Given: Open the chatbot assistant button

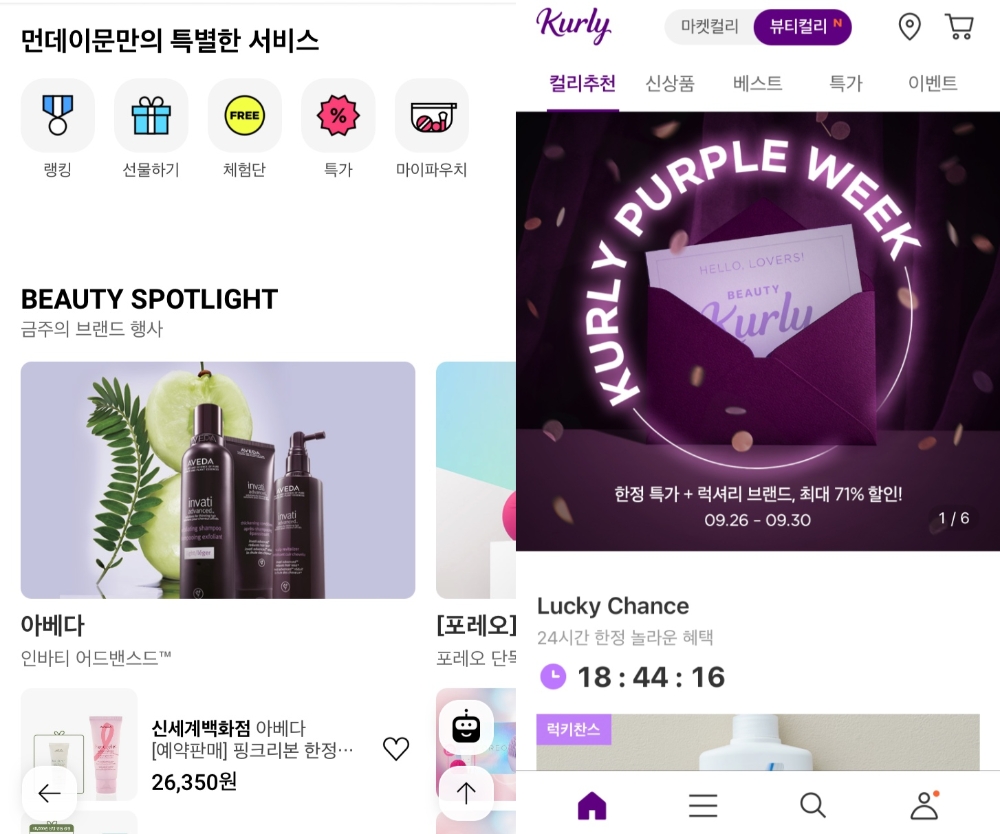Looking at the screenshot, I should [466, 727].
